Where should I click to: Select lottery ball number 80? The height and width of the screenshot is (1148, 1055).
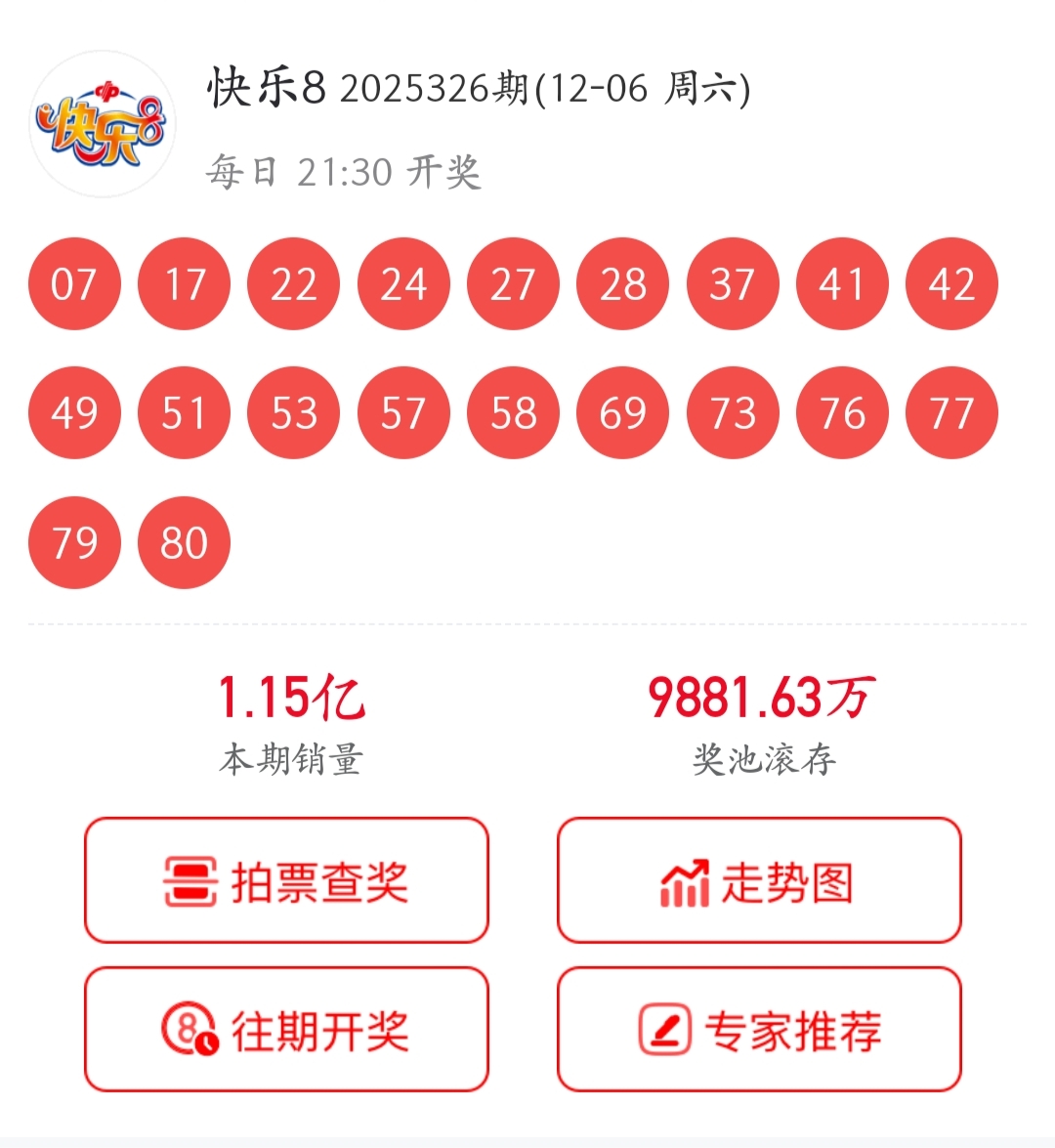[184, 543]
